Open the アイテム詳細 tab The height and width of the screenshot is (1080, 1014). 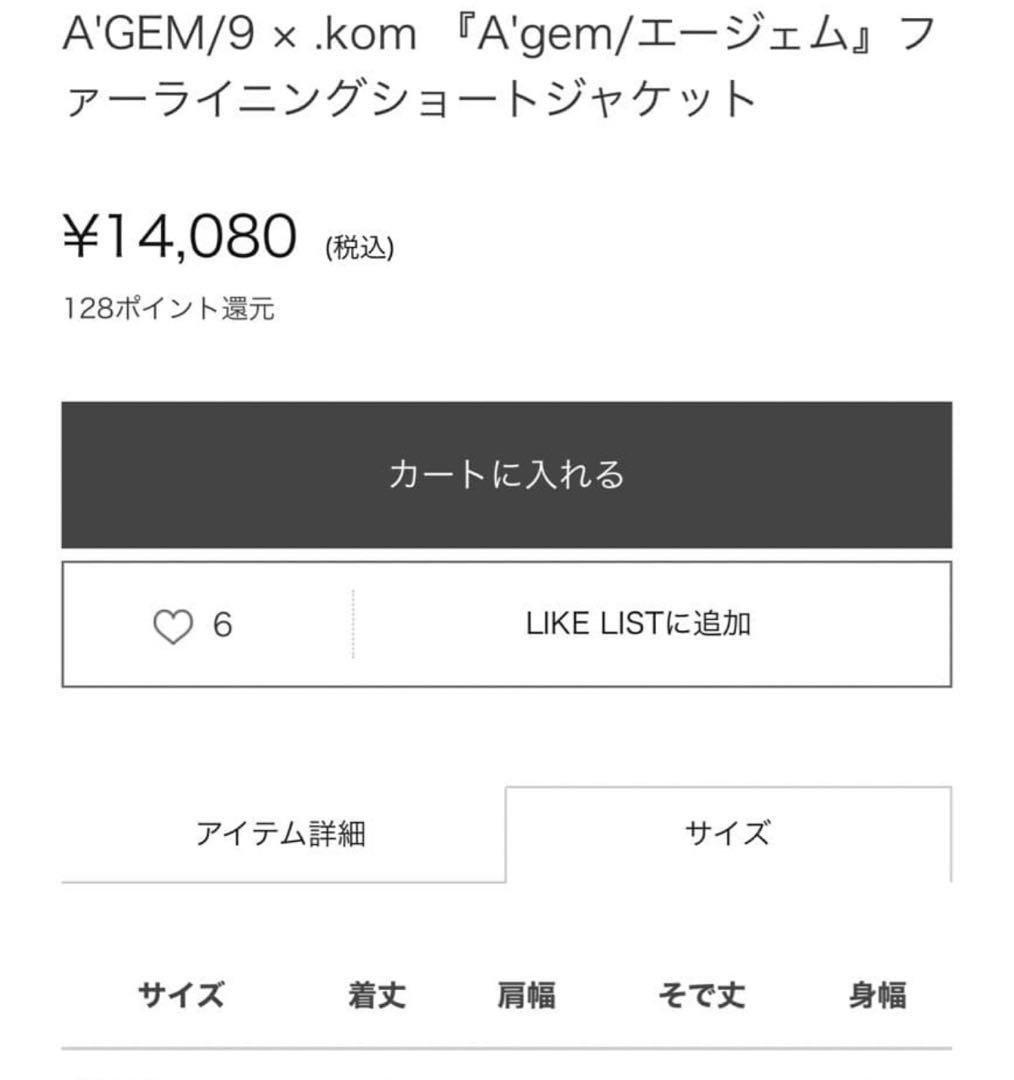coord(283,831)
